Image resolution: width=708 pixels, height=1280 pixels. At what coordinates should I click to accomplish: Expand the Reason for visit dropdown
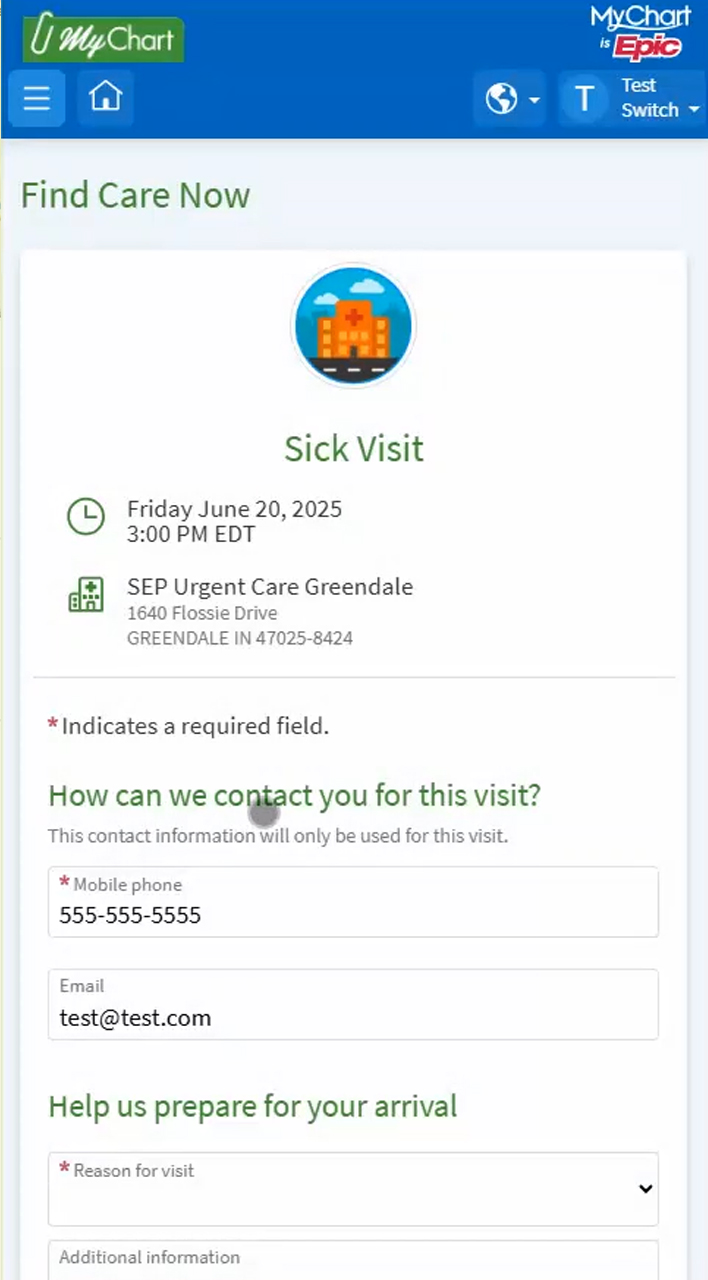(x=353, y=1189)
